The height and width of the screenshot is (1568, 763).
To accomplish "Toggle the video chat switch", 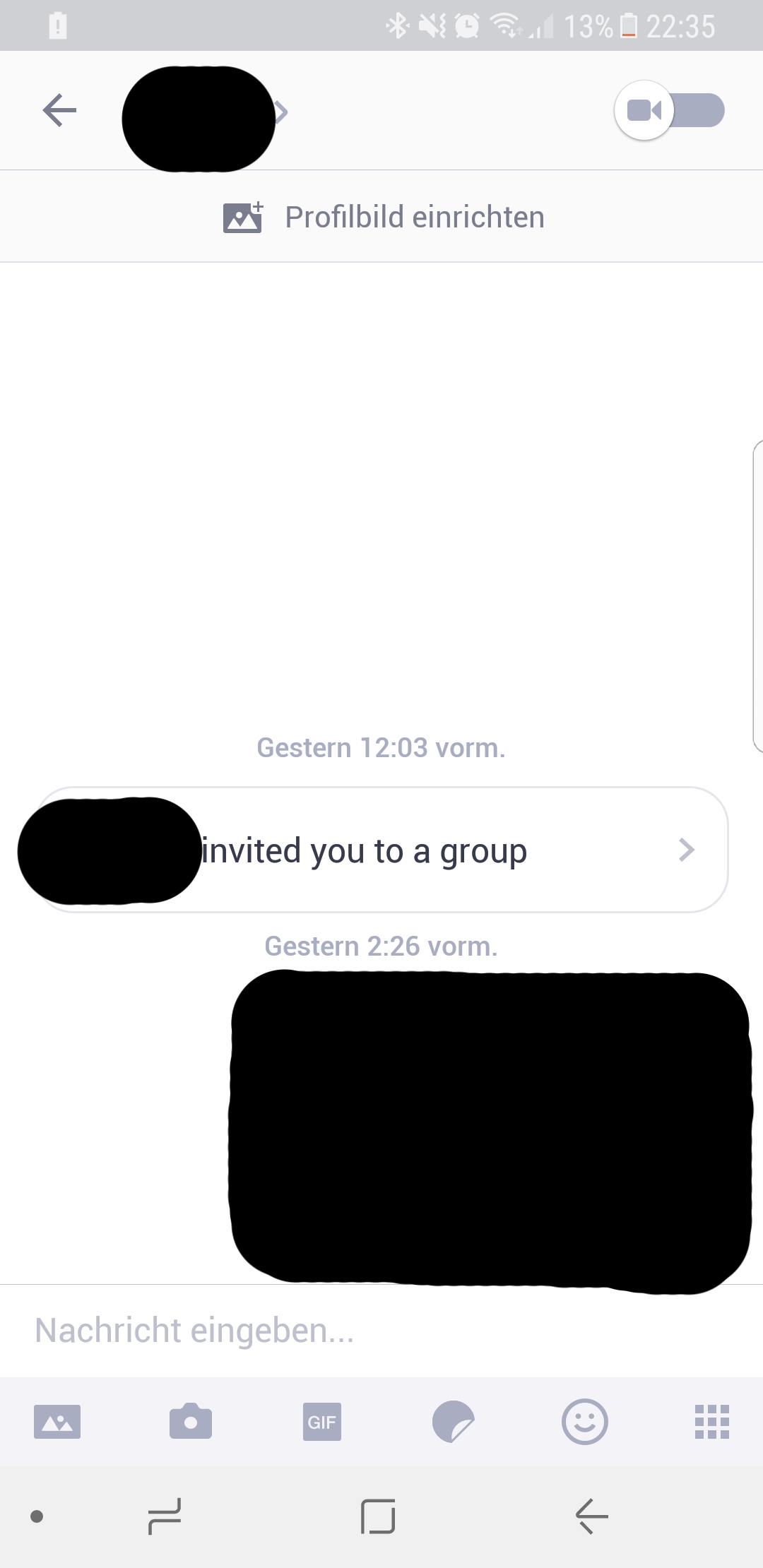I will [x=669, y=111].
